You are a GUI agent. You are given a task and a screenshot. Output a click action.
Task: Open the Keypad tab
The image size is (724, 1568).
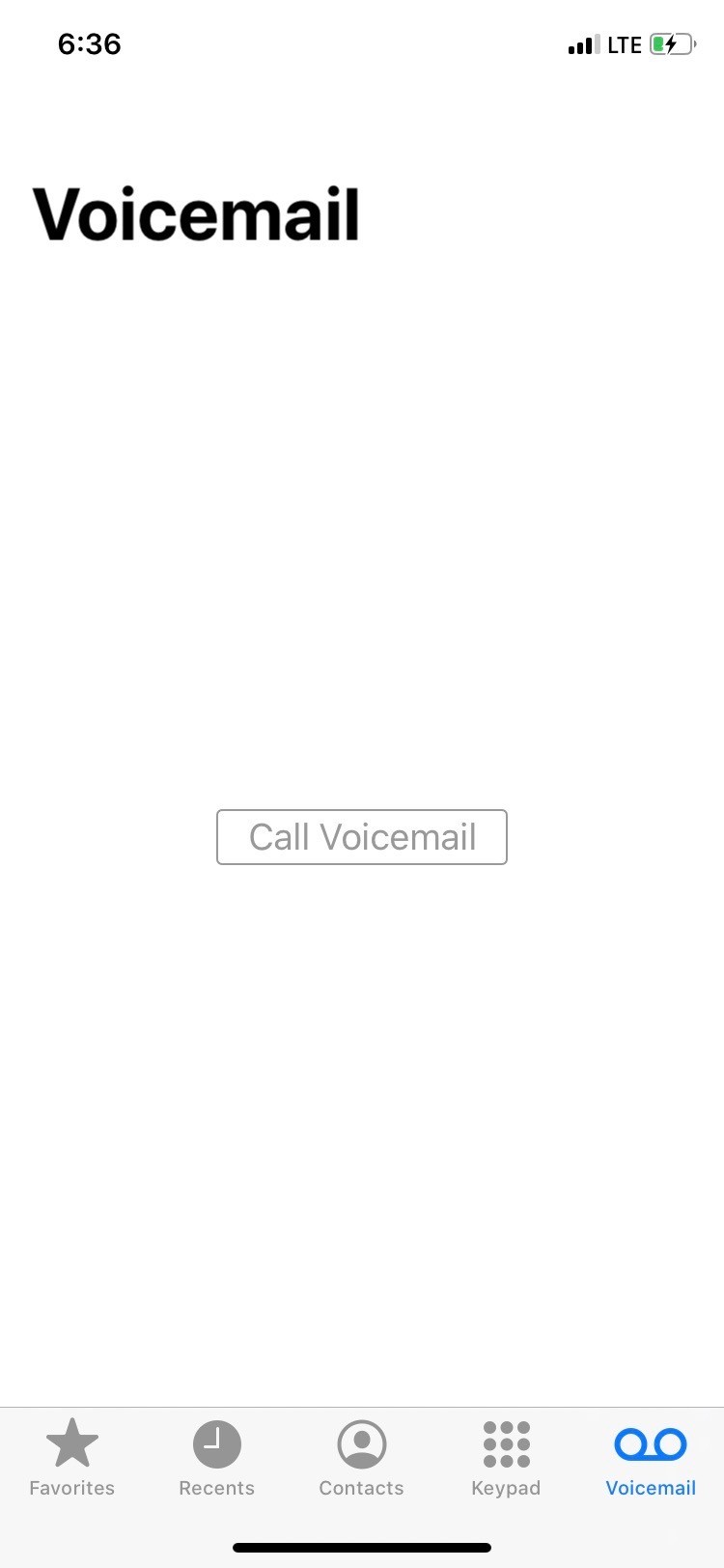click(506, 1458)
